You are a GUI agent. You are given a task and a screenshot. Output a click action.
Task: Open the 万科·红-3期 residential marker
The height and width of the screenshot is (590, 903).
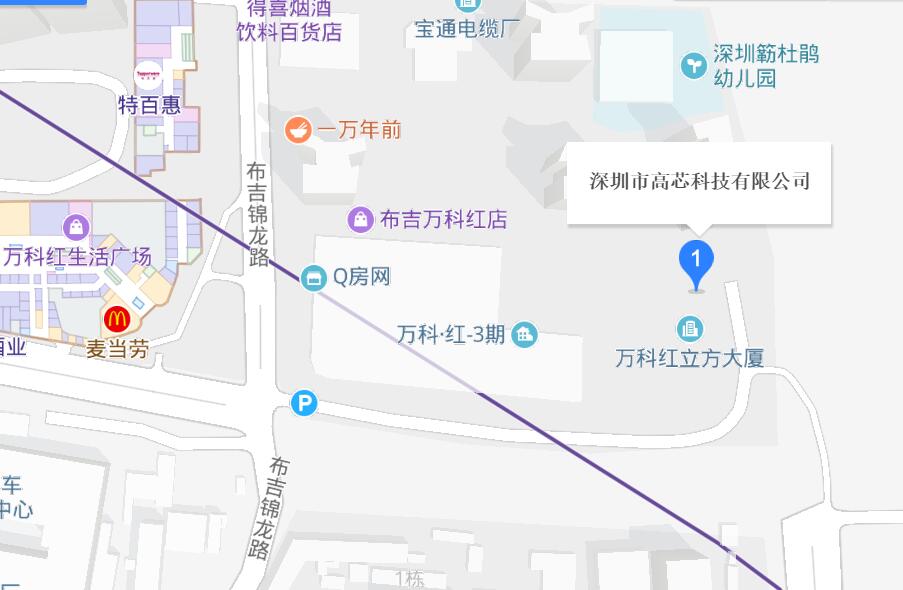click(525, 335)
